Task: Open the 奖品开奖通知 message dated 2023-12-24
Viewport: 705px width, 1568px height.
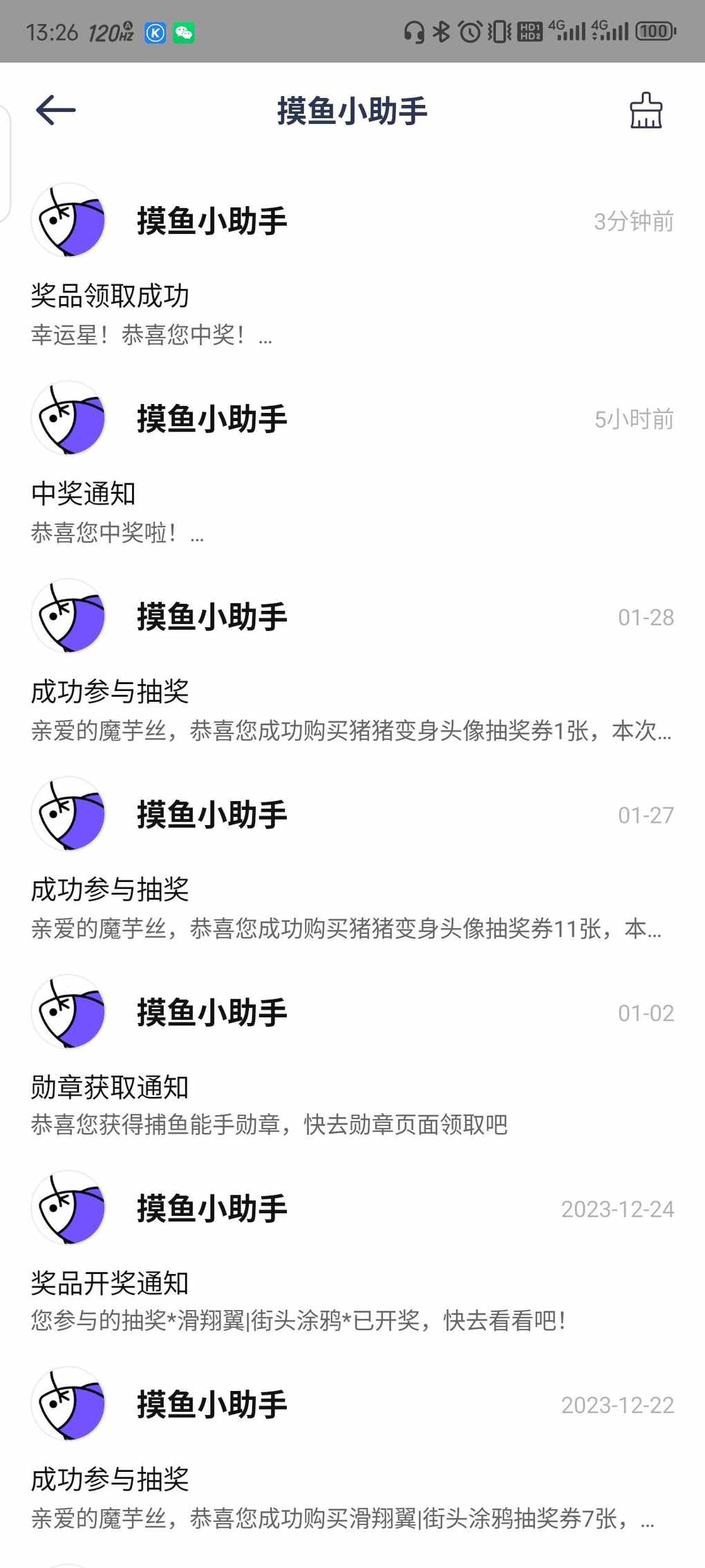Action: point(352,1252)
